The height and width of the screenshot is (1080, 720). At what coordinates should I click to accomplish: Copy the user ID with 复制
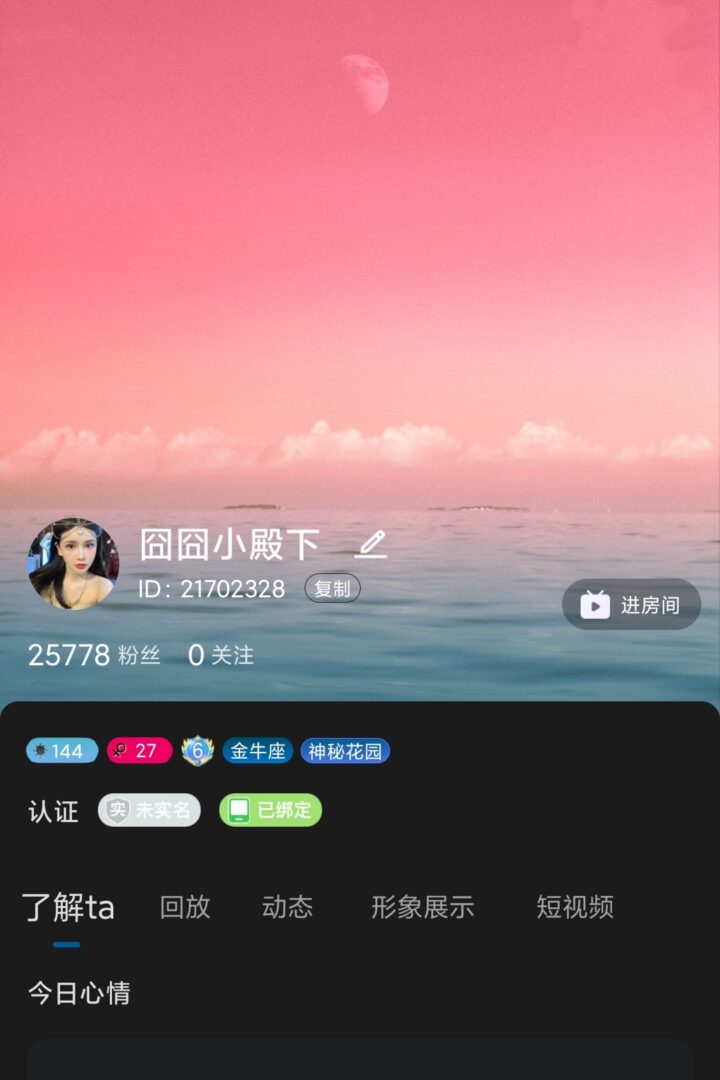(x=332, y=589)
